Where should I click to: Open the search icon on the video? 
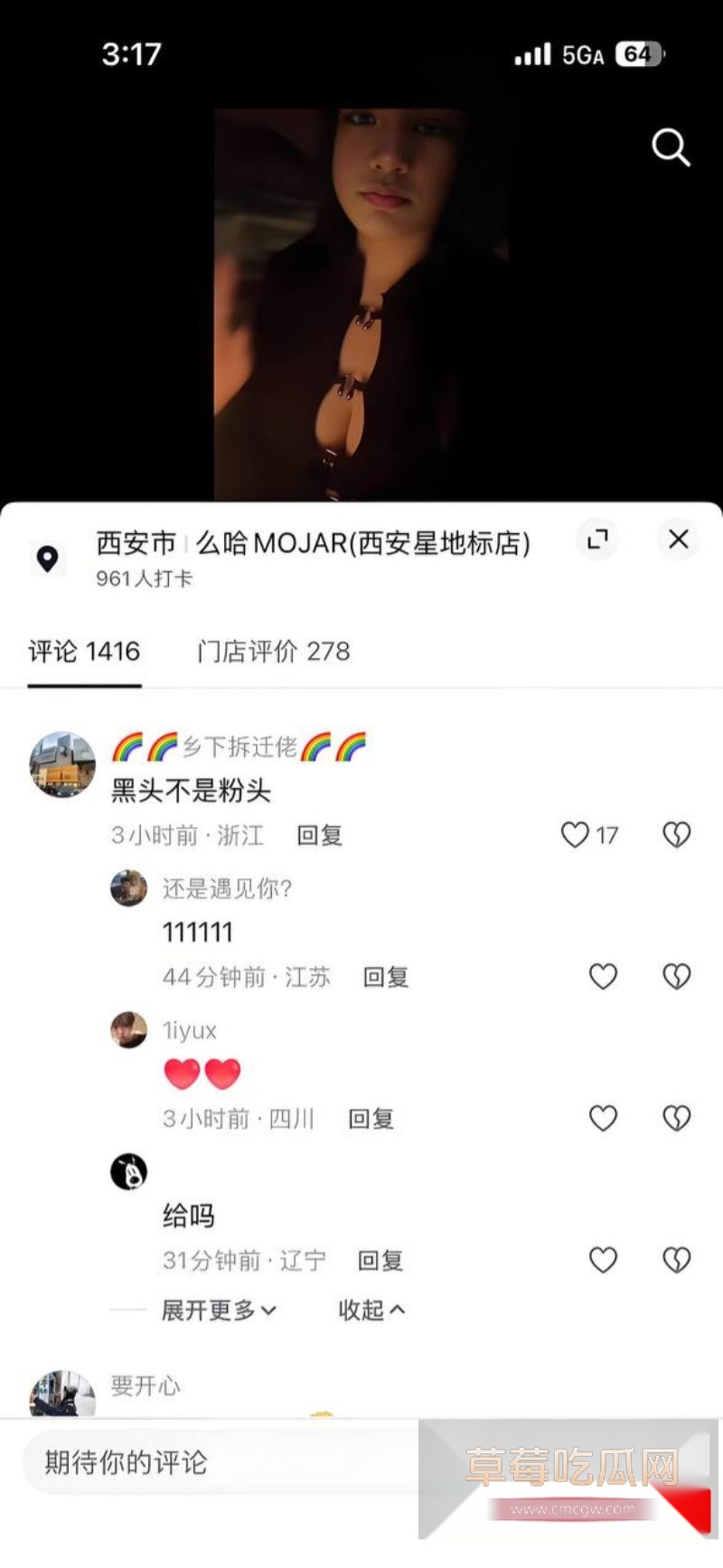(x=671, y=148)
